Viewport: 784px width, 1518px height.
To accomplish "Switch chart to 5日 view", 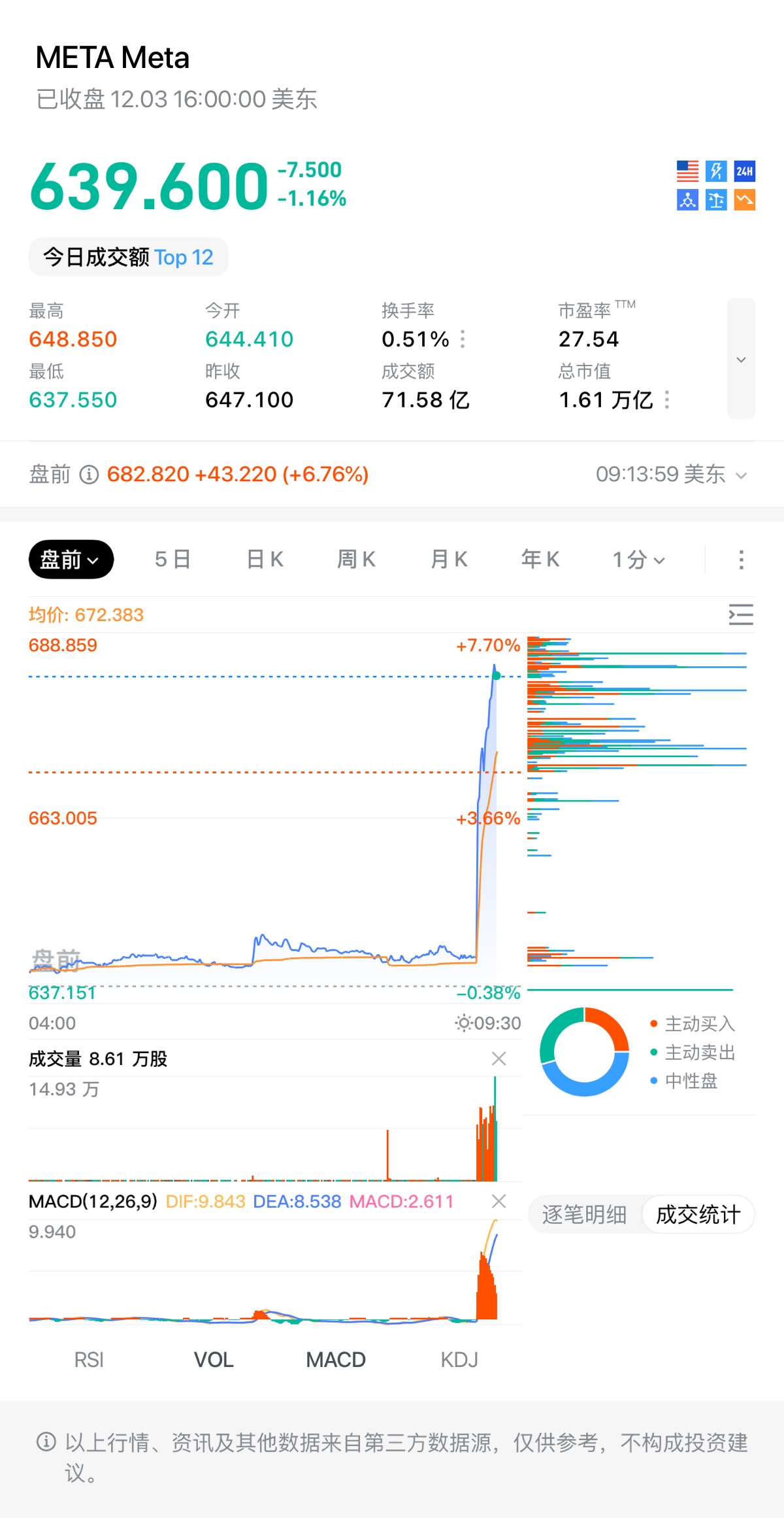I will pyautogui.click(x=172, y=560).
